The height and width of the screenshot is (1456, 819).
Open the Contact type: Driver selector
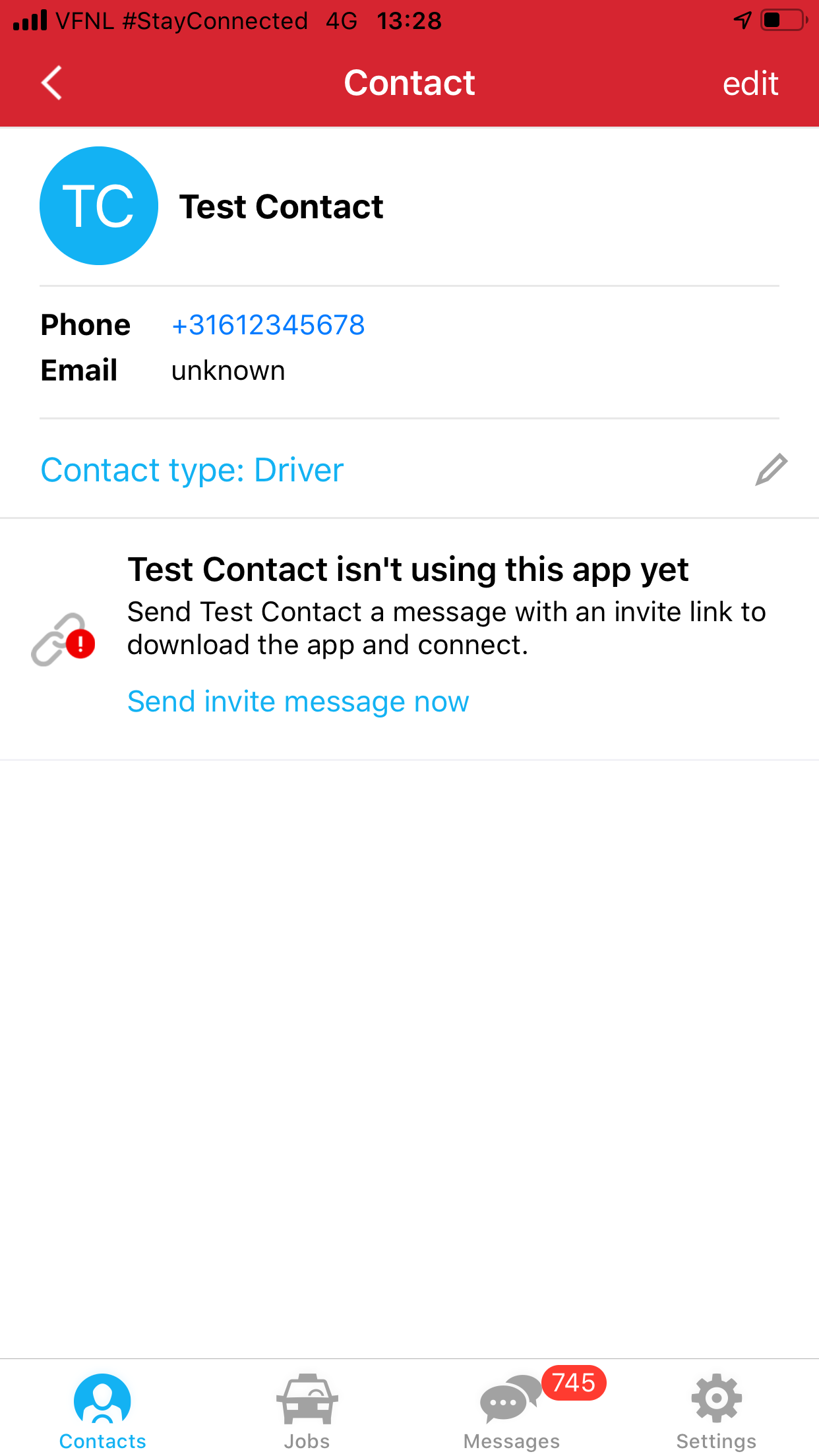191,470
